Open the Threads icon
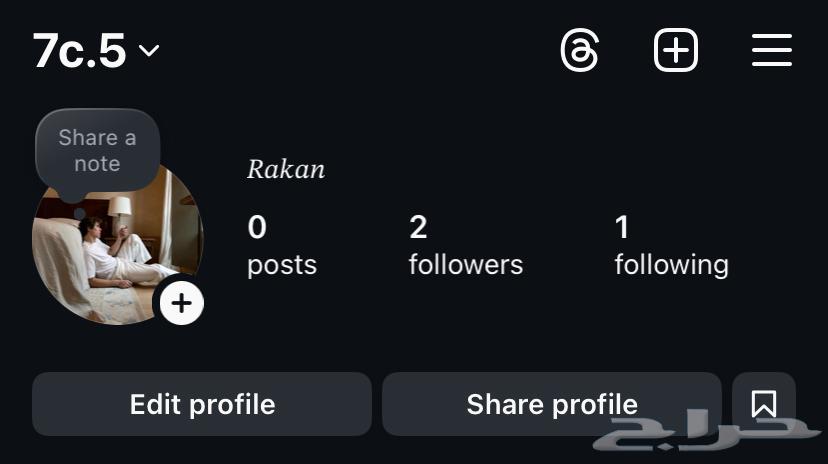 [x=580, y=50]
